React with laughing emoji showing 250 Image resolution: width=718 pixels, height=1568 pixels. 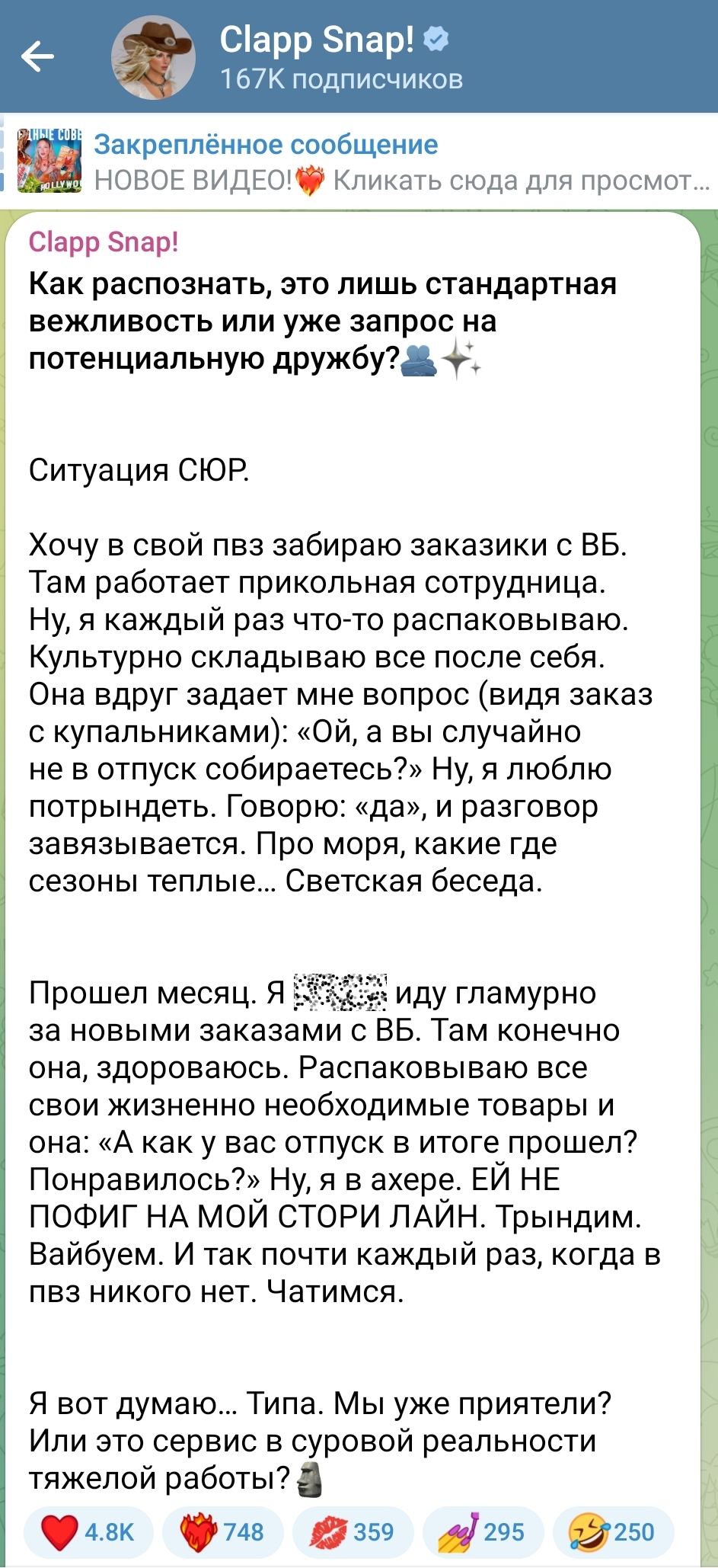[612, 1532]
